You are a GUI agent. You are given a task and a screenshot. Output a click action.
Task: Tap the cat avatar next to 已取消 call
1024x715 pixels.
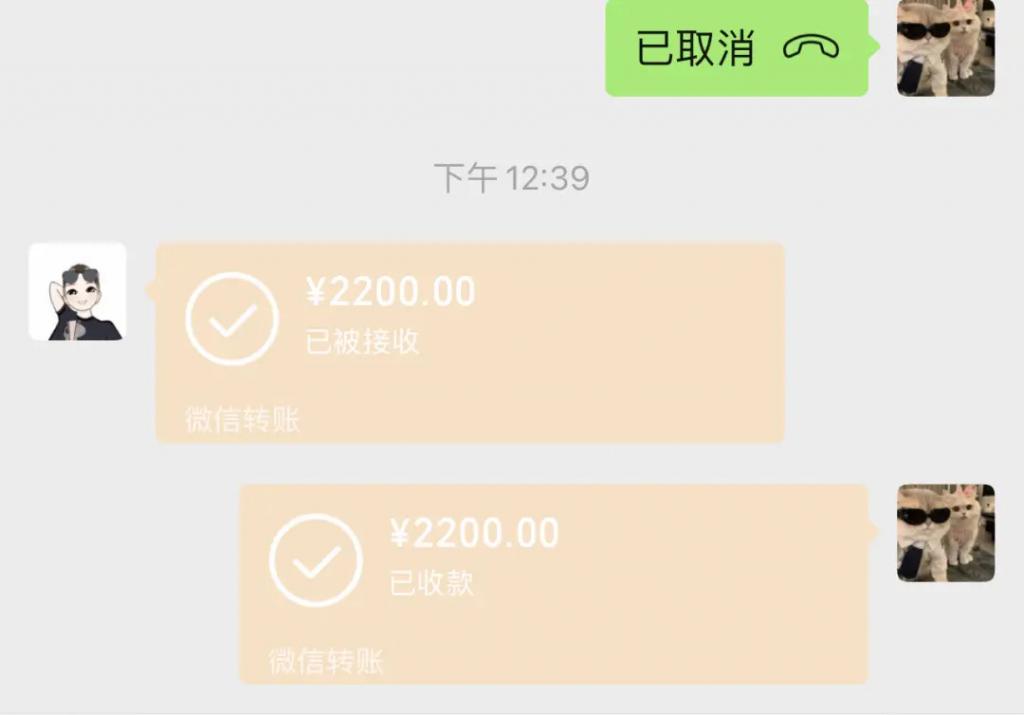click(945, 48)
